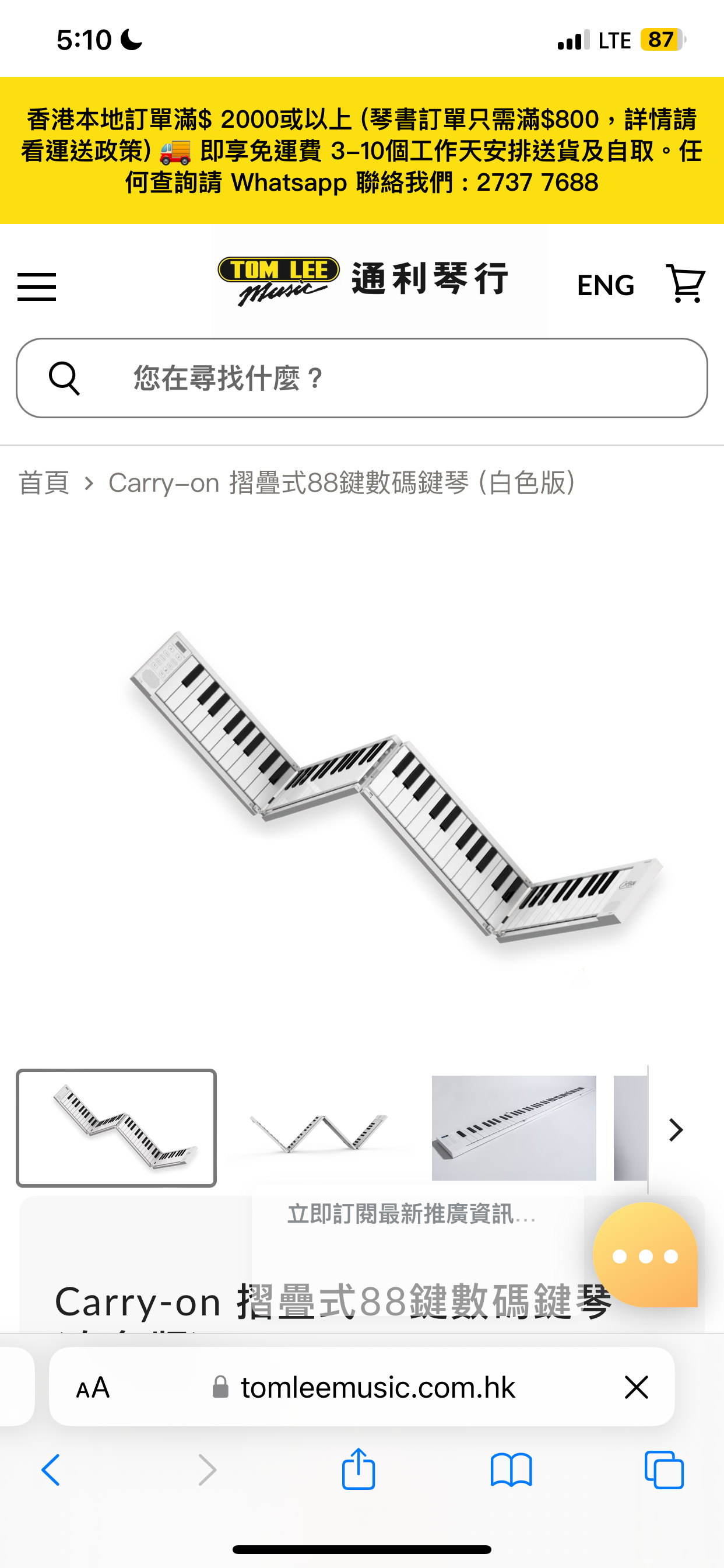The image size is (724, 1568).
Task: Switch site language to ENG
Action: tap(604, 285)
